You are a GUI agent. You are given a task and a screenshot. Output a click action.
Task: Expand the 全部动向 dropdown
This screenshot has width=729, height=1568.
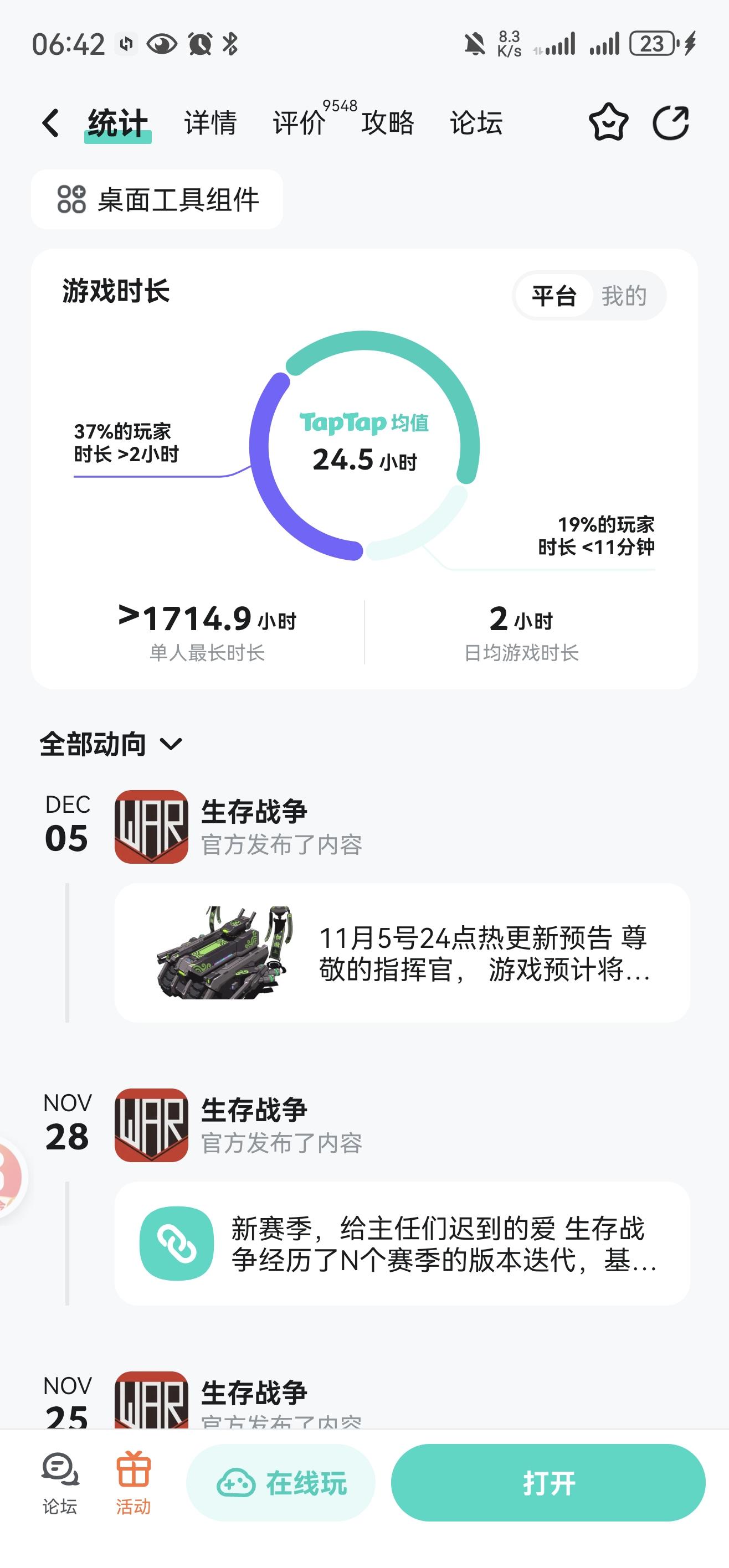[x=111, y=745]
